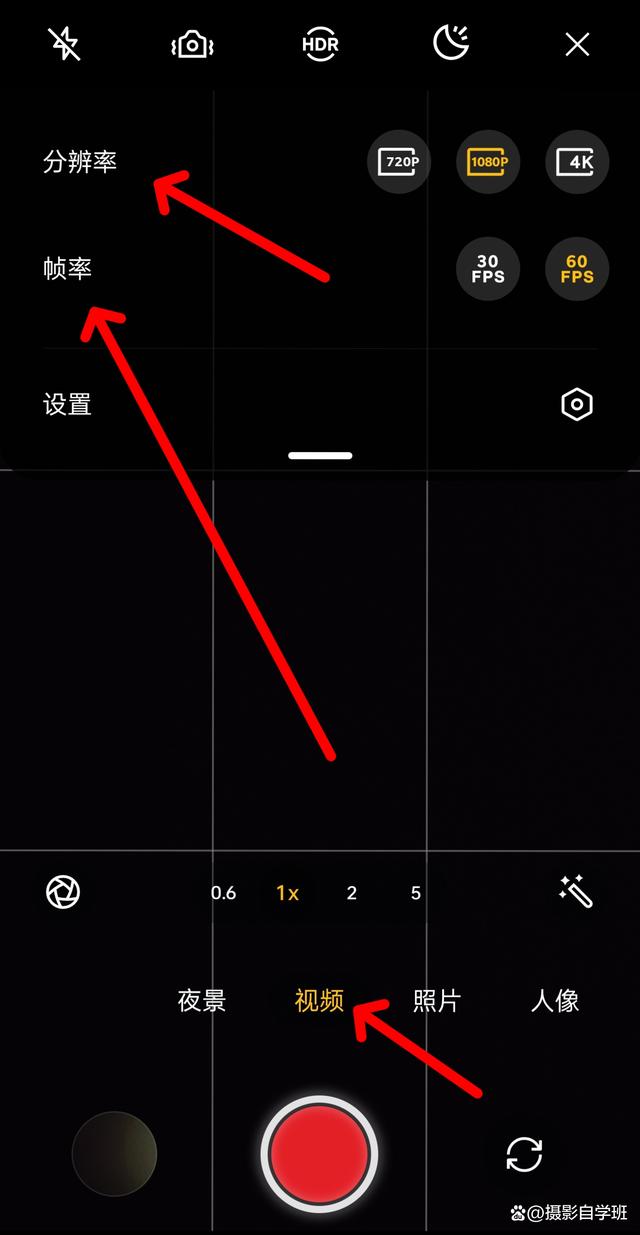Flip the camera
The image size is (640, 1235).
coord(524,1154)
